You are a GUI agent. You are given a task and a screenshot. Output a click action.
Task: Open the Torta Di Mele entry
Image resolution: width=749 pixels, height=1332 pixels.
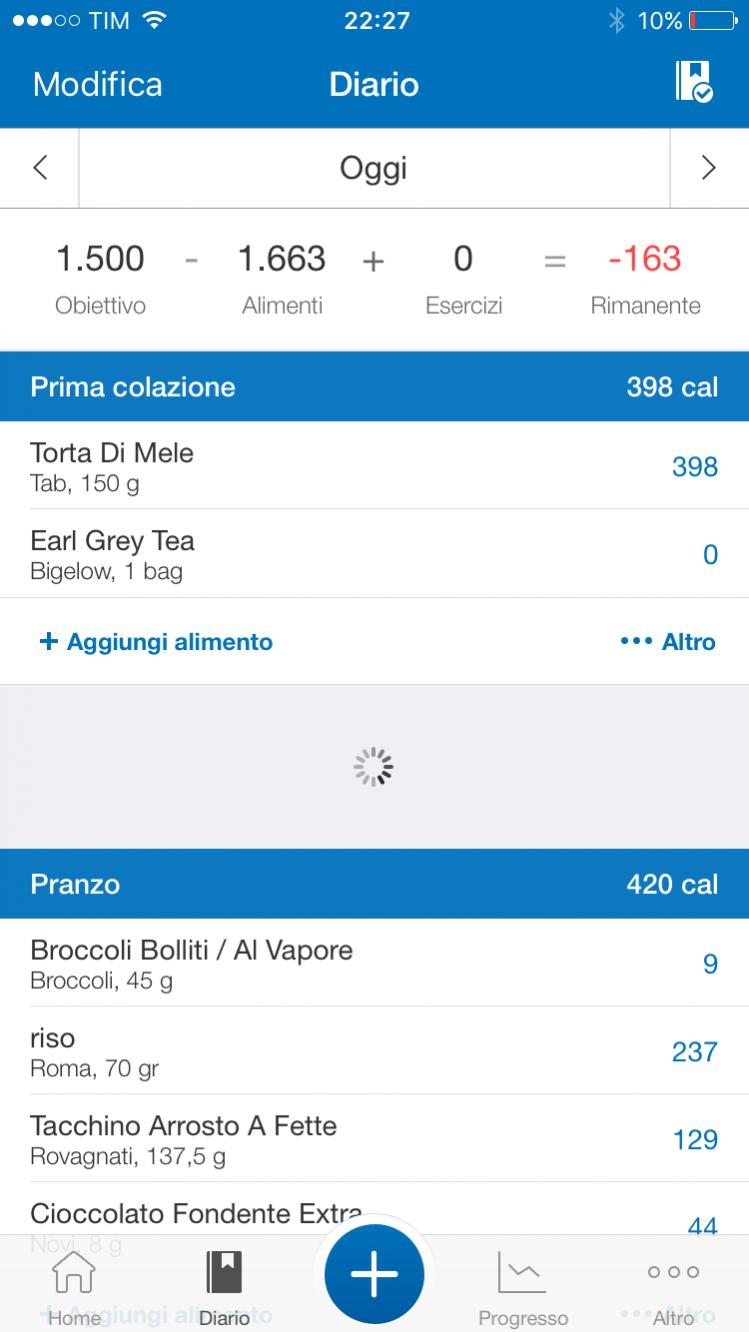coord(374,466)
